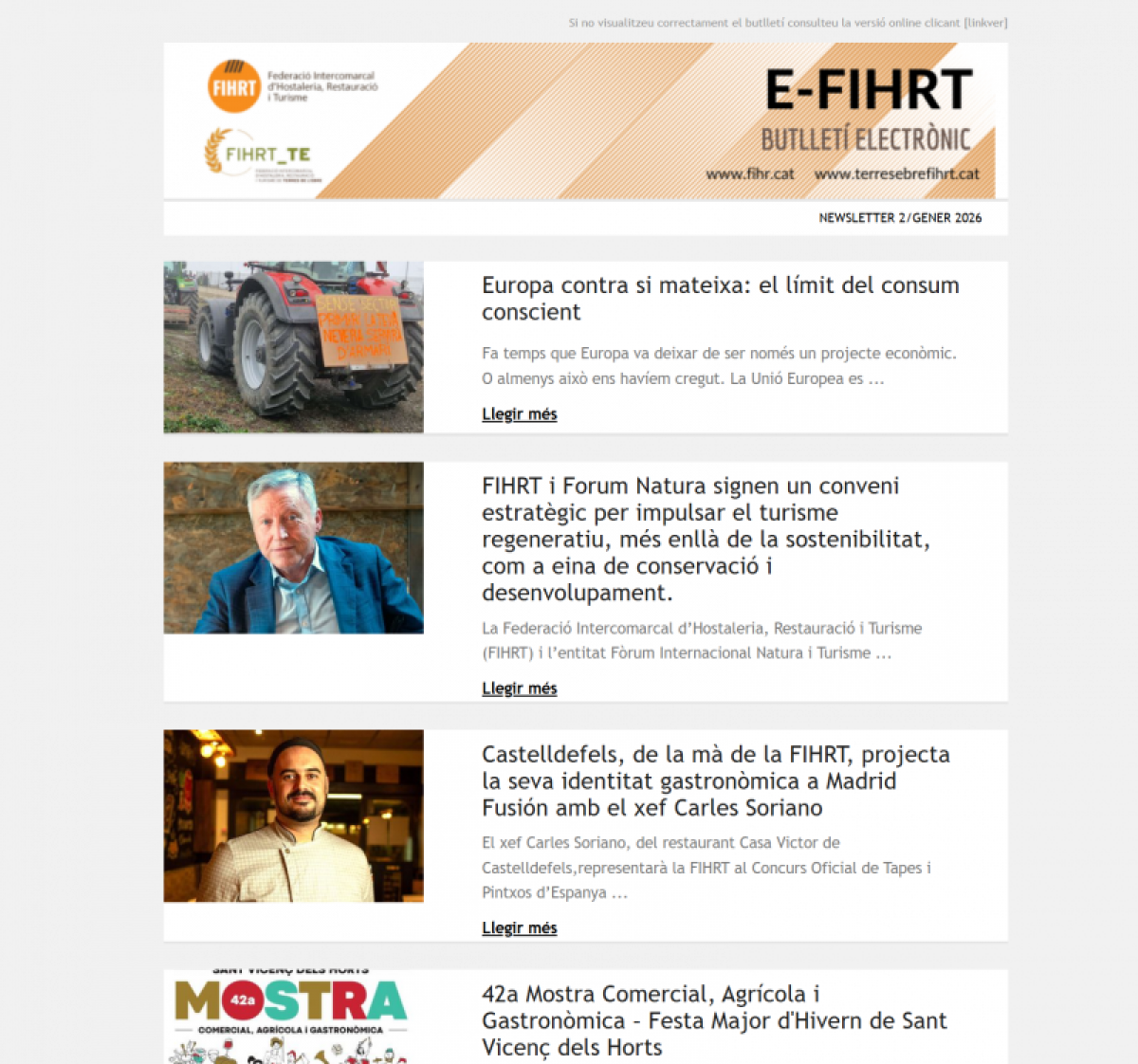Open the Forum Natura agreement article photo
The height and width of the screenshot is (1064, 1138).
click(x=293, y=548)
